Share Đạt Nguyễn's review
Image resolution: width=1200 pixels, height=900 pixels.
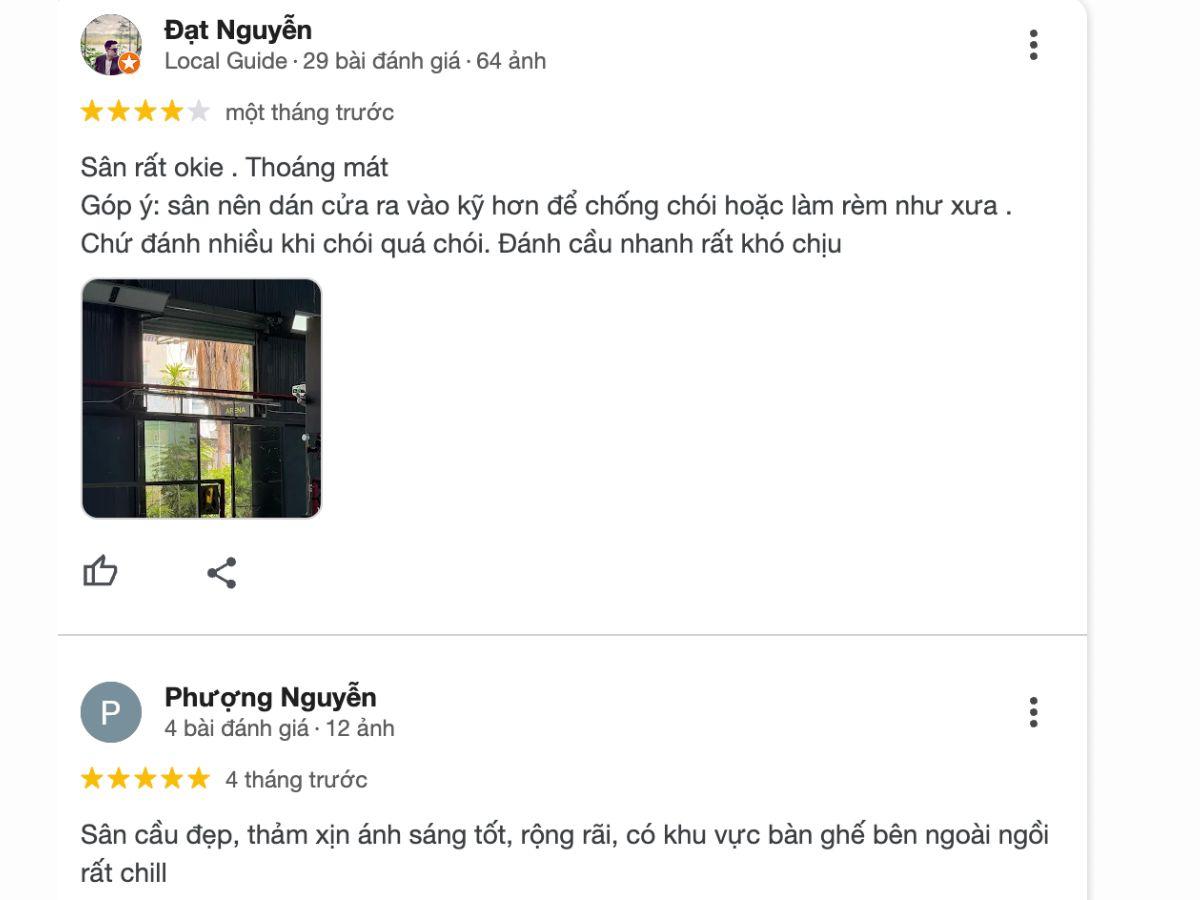coord(221,573)
